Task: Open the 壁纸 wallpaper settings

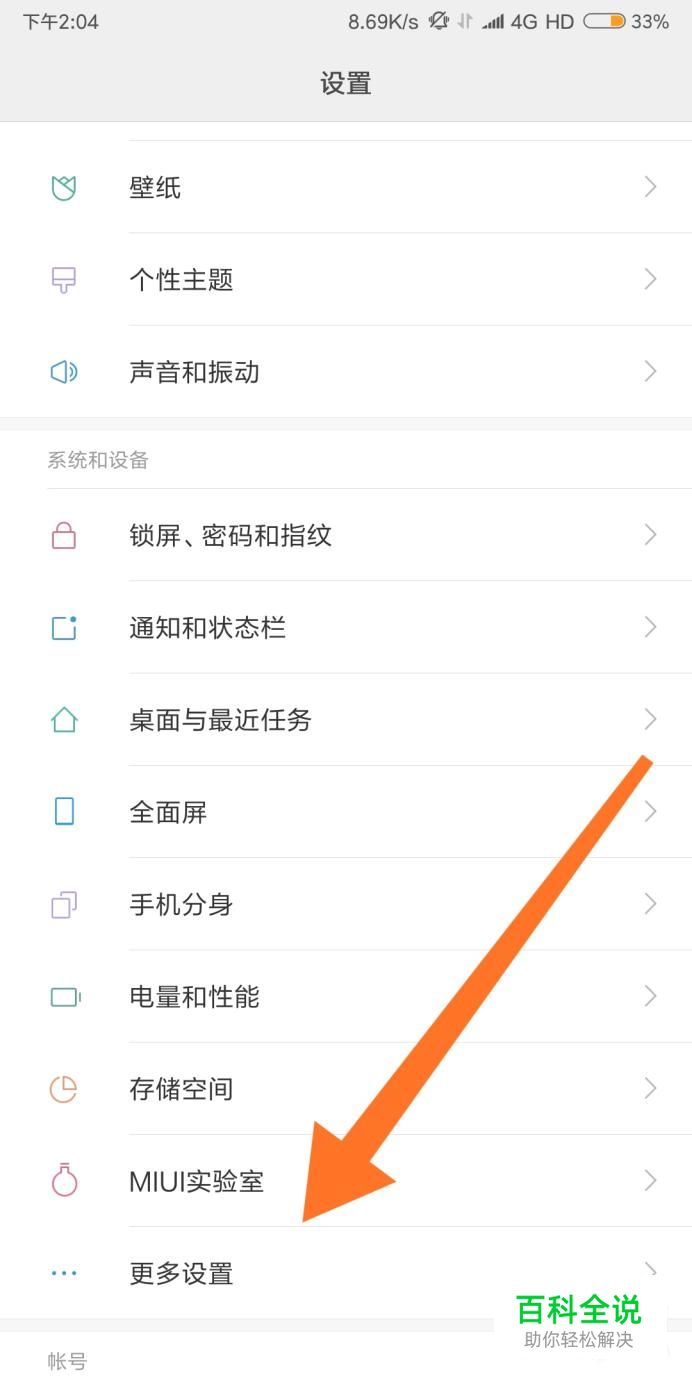Action: point(346,187)
